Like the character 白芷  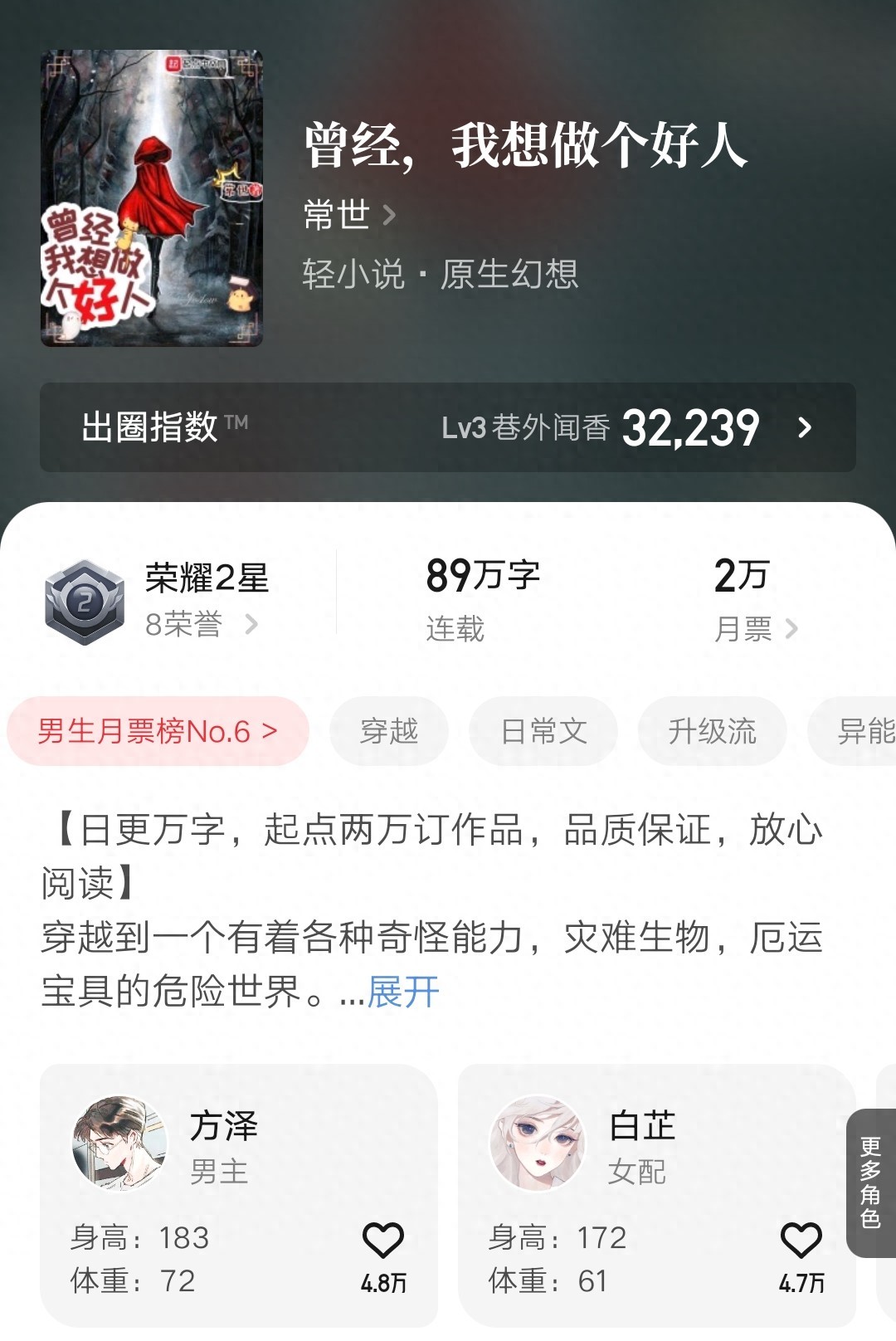coord(801,1241)
